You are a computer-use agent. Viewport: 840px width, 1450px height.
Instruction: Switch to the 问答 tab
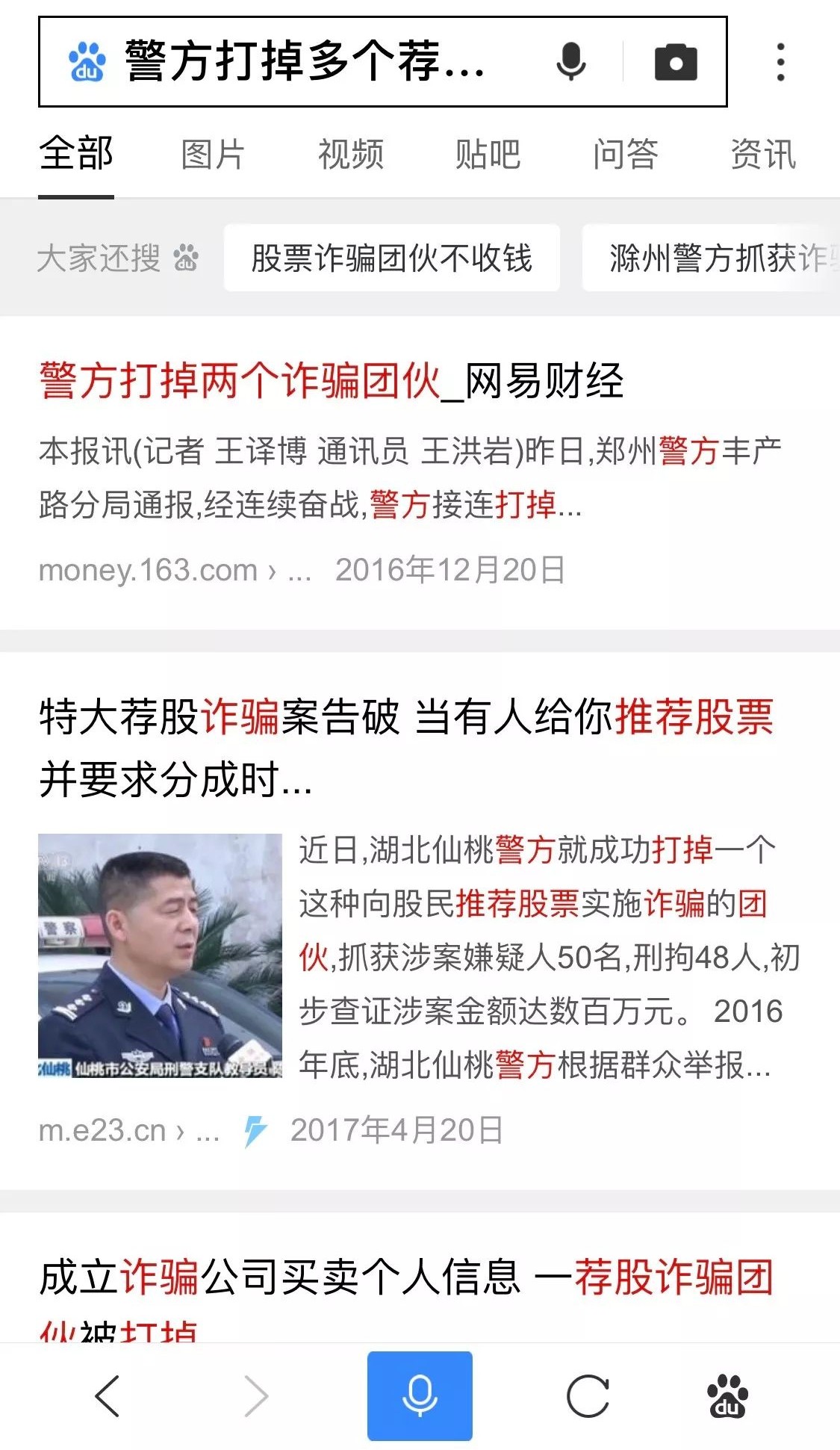click(625, 155)
